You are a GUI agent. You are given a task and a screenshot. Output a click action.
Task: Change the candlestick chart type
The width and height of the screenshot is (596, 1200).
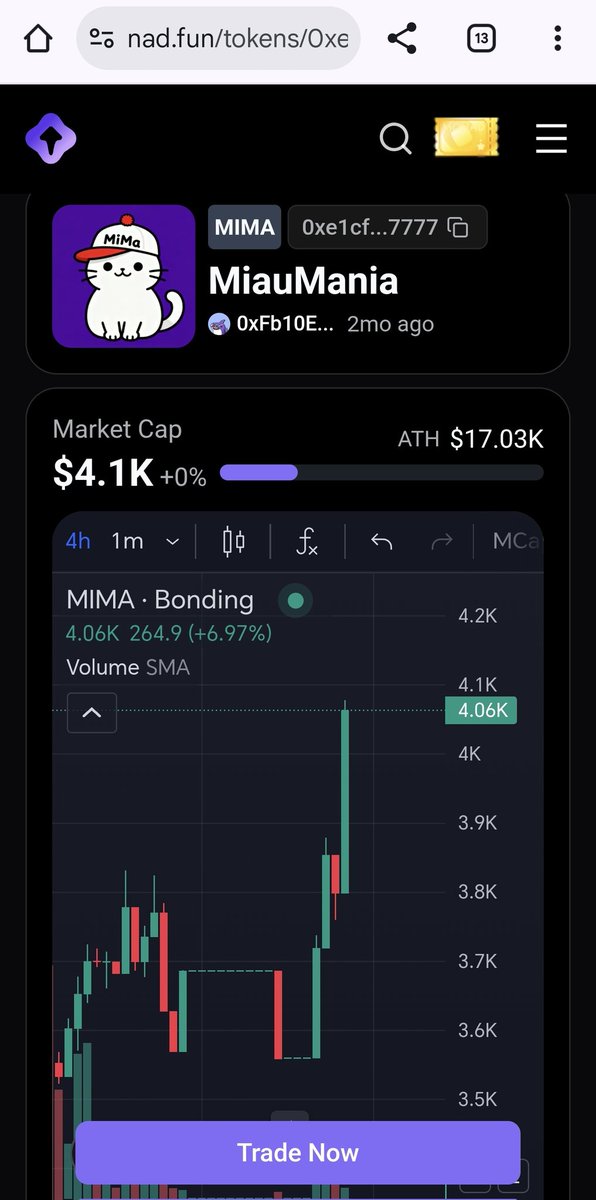point(233,541)
